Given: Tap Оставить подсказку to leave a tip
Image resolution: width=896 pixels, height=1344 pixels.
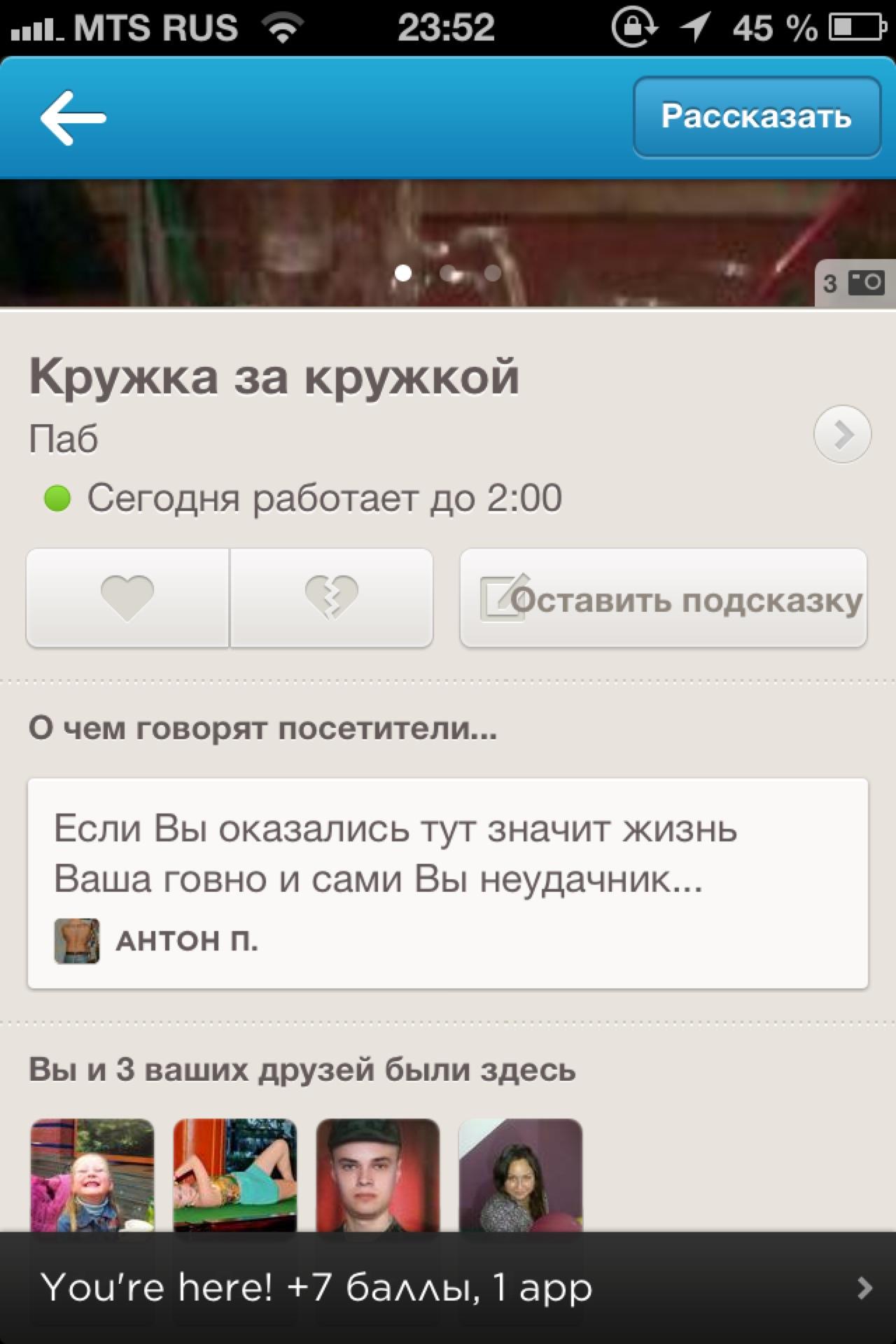Looking at the screenshot, I should point(664,598).
